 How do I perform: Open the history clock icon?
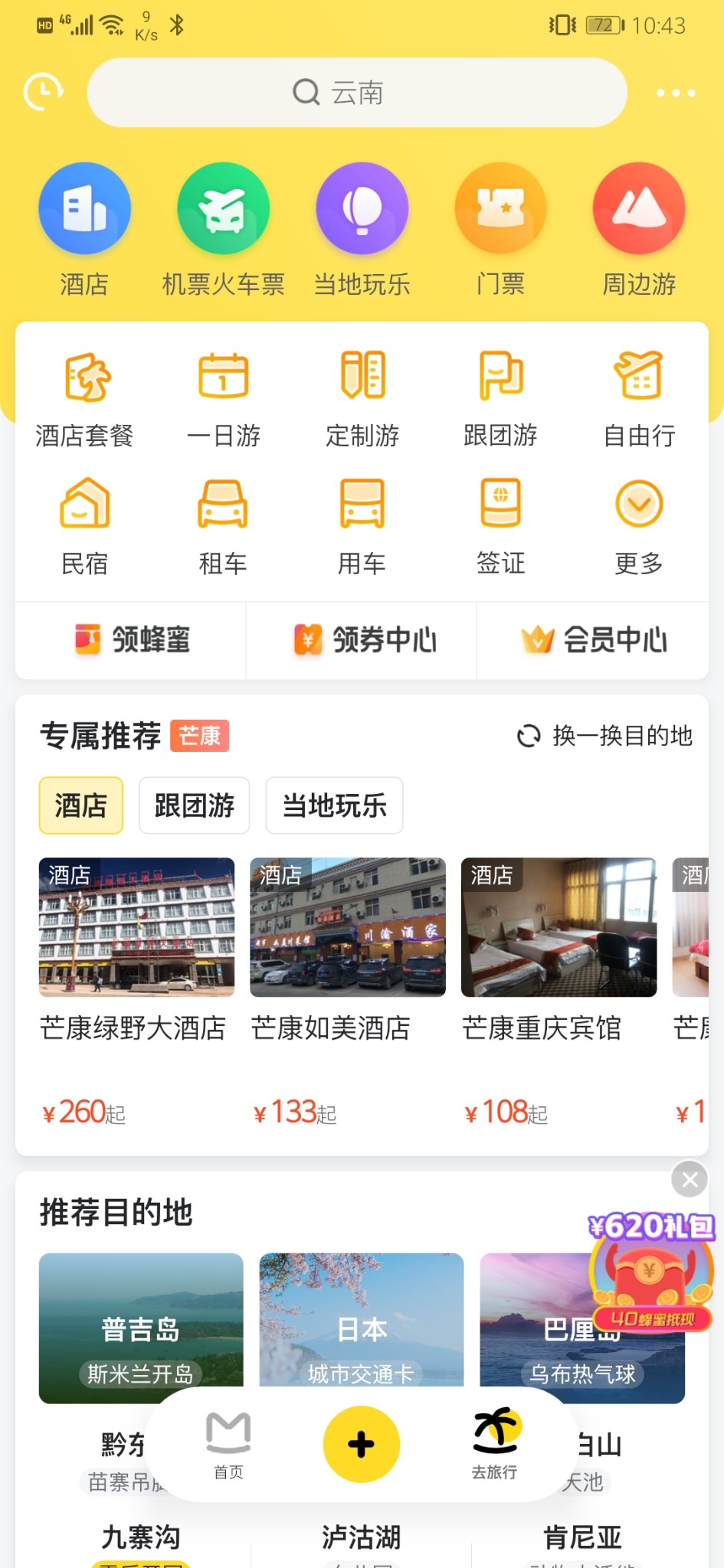pyautogui.click(x=43, y=93)
